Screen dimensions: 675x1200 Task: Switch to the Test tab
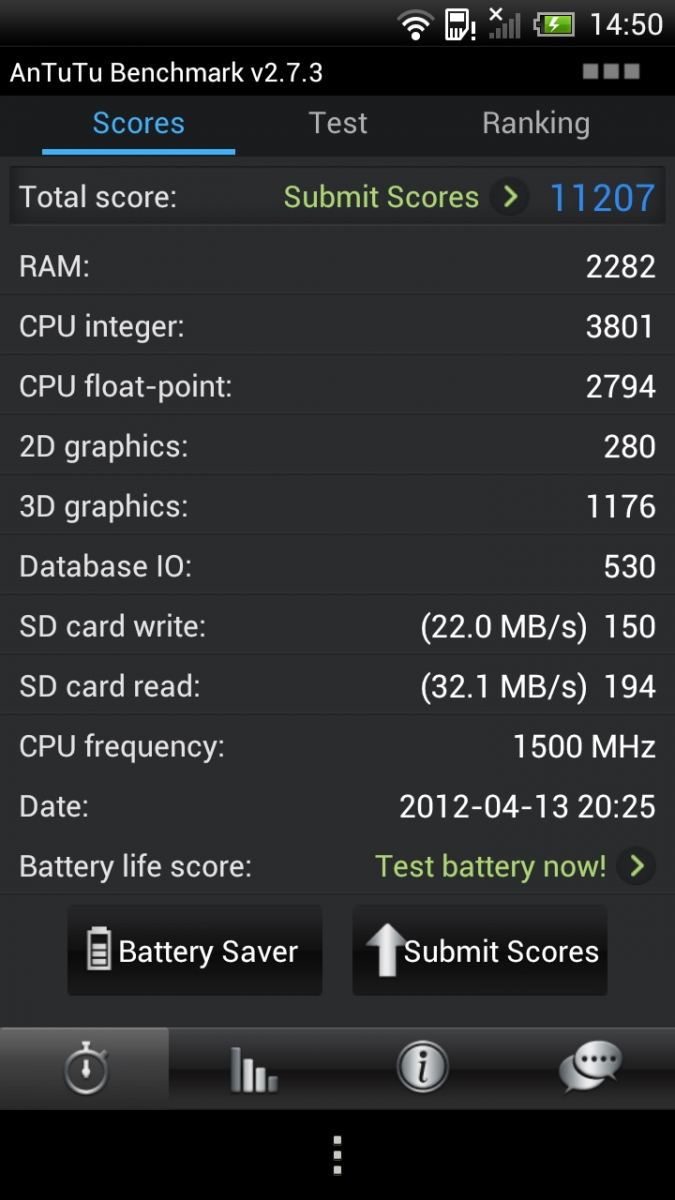338,123
